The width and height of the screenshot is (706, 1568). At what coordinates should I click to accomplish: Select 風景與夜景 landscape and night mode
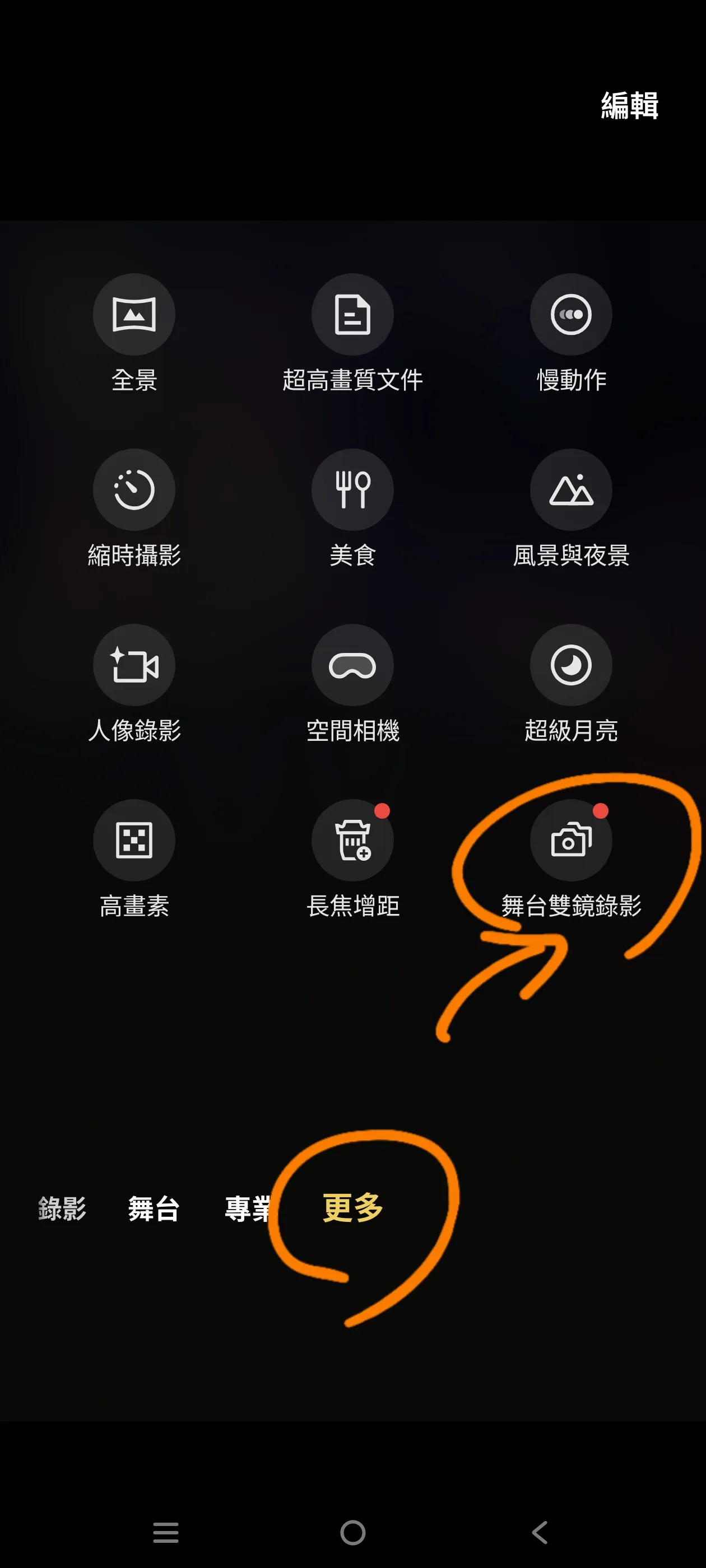click(x=571, y=490)
